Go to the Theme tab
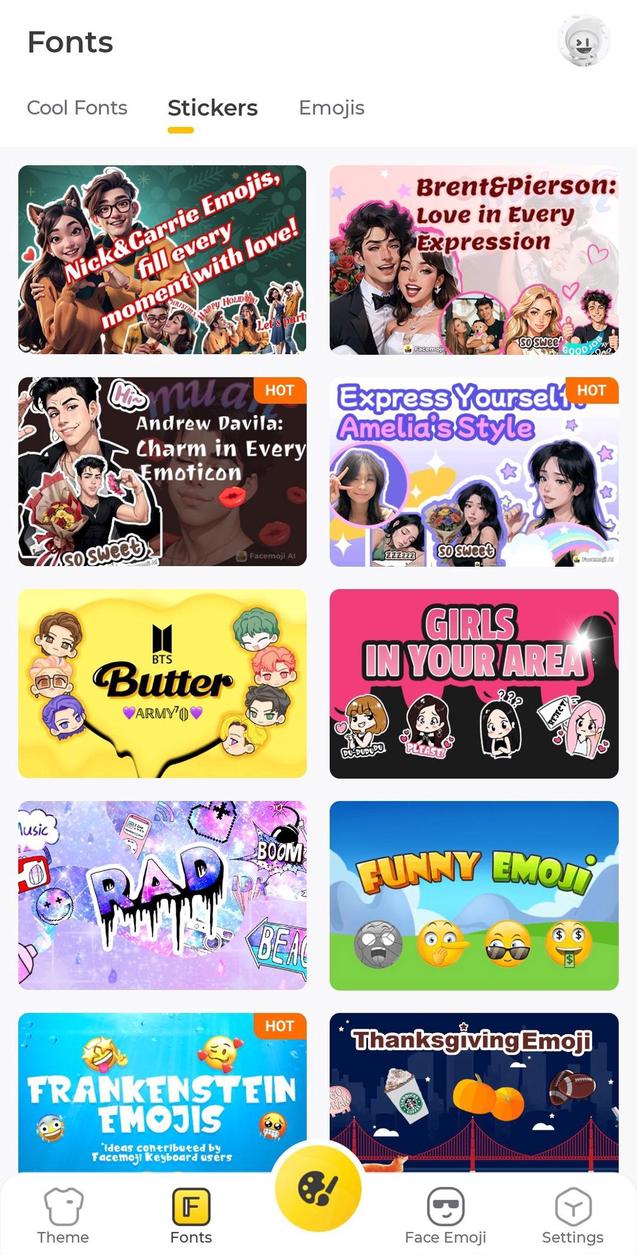This screenshot has width=637, height=1255. [63, 1216]
